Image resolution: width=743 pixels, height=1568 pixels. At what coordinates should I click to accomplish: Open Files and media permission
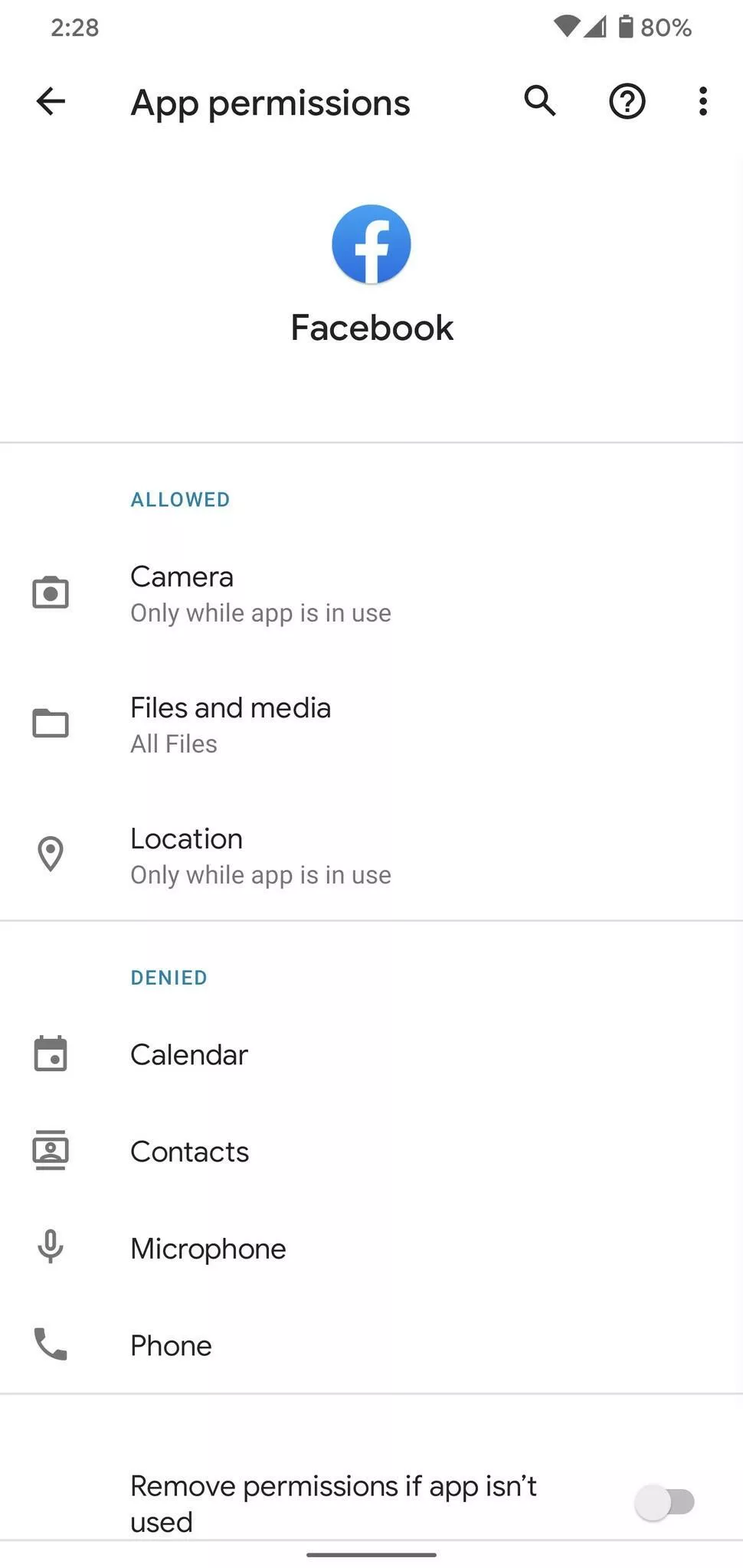pyautogui.click(x=371, y=724)
